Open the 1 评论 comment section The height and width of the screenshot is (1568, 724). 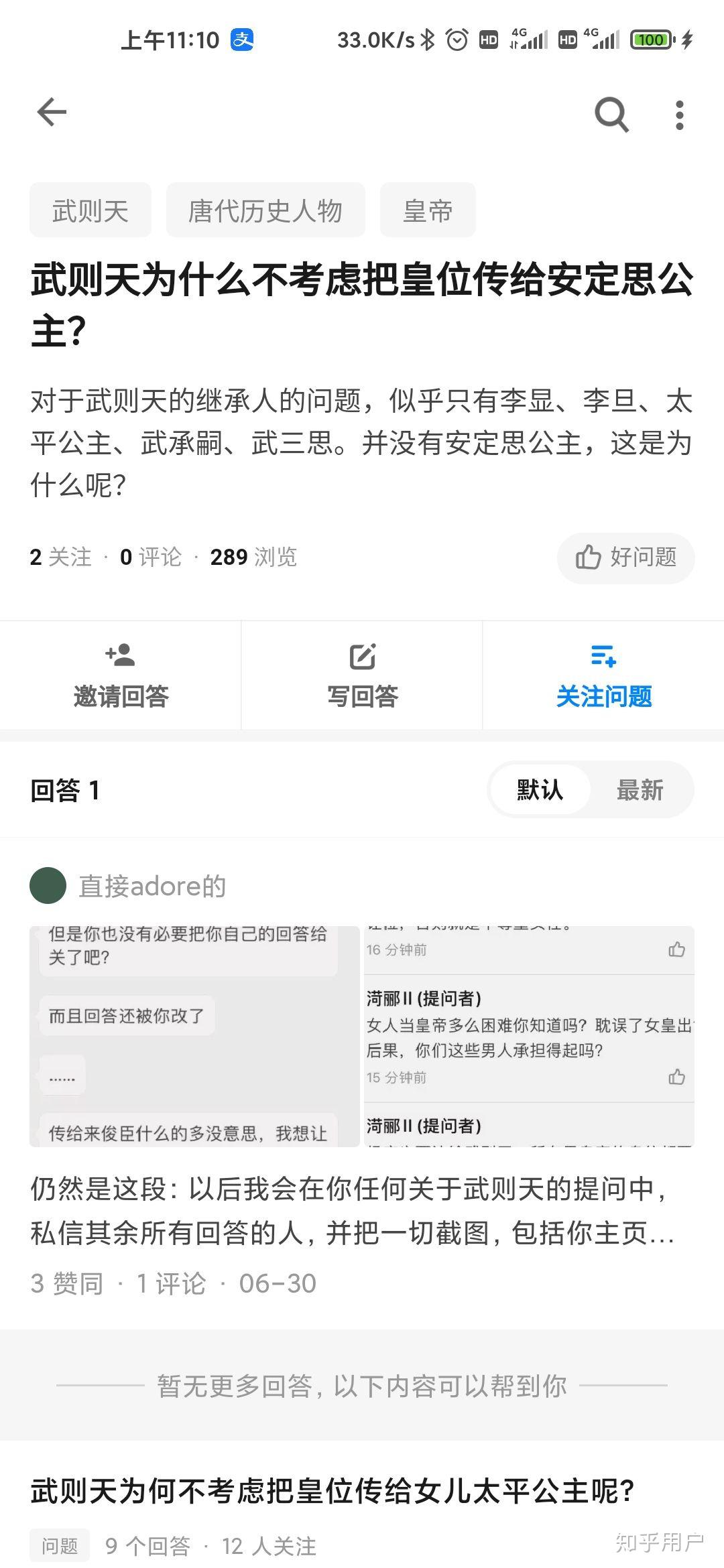click(172, 1282)
